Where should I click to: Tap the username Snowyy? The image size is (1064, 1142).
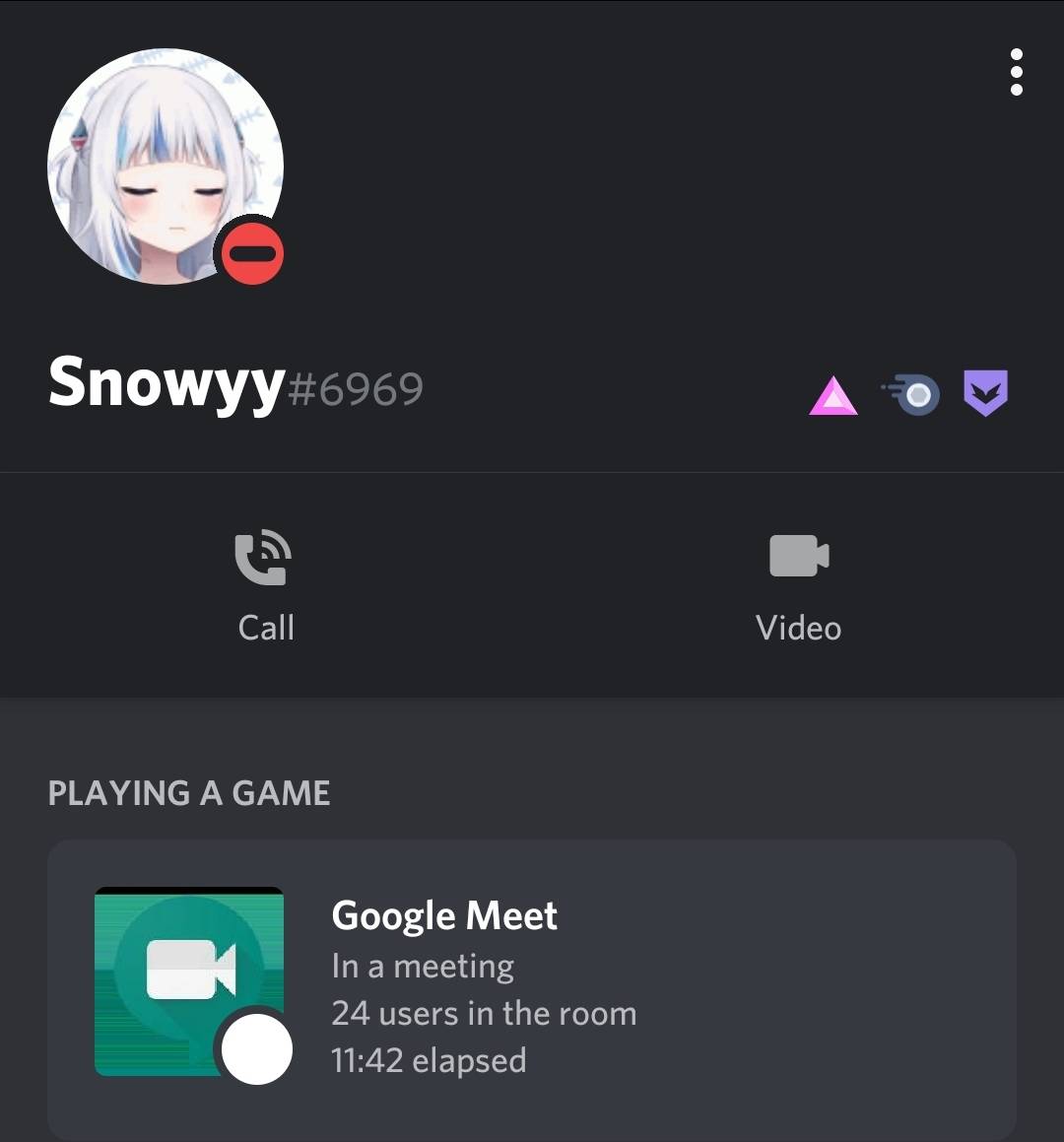[165, 386]
